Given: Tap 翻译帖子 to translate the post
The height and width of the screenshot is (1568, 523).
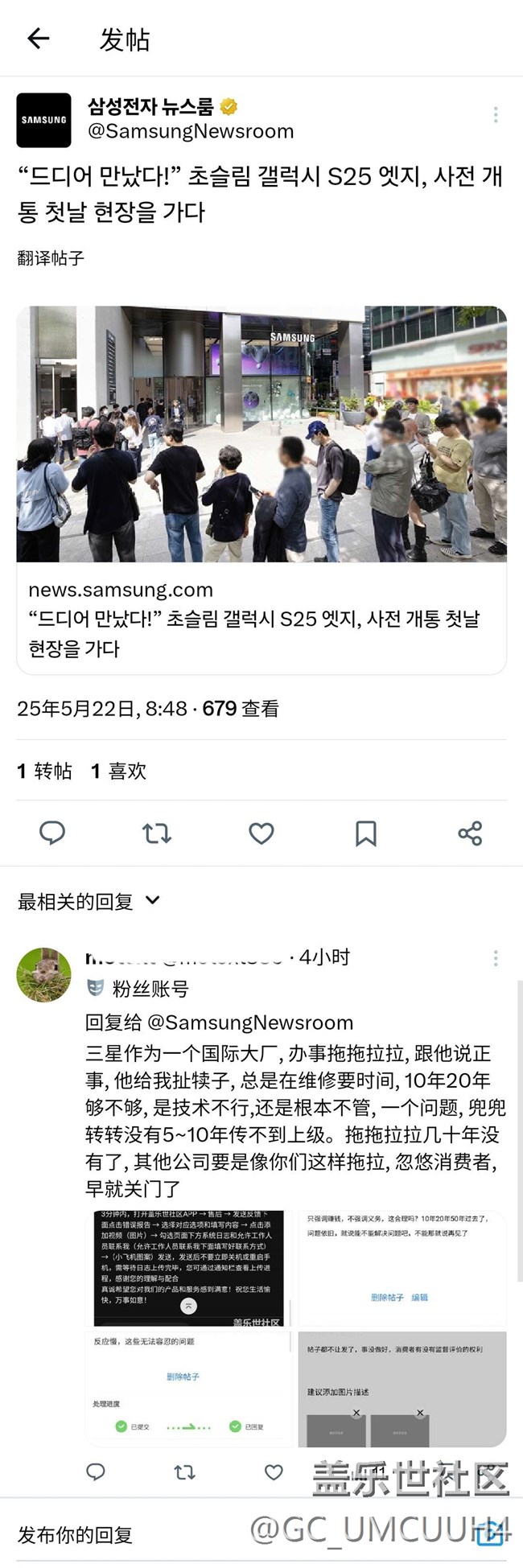Looking at the screenshot, I should pyautogui.click(x=51, y=258).
